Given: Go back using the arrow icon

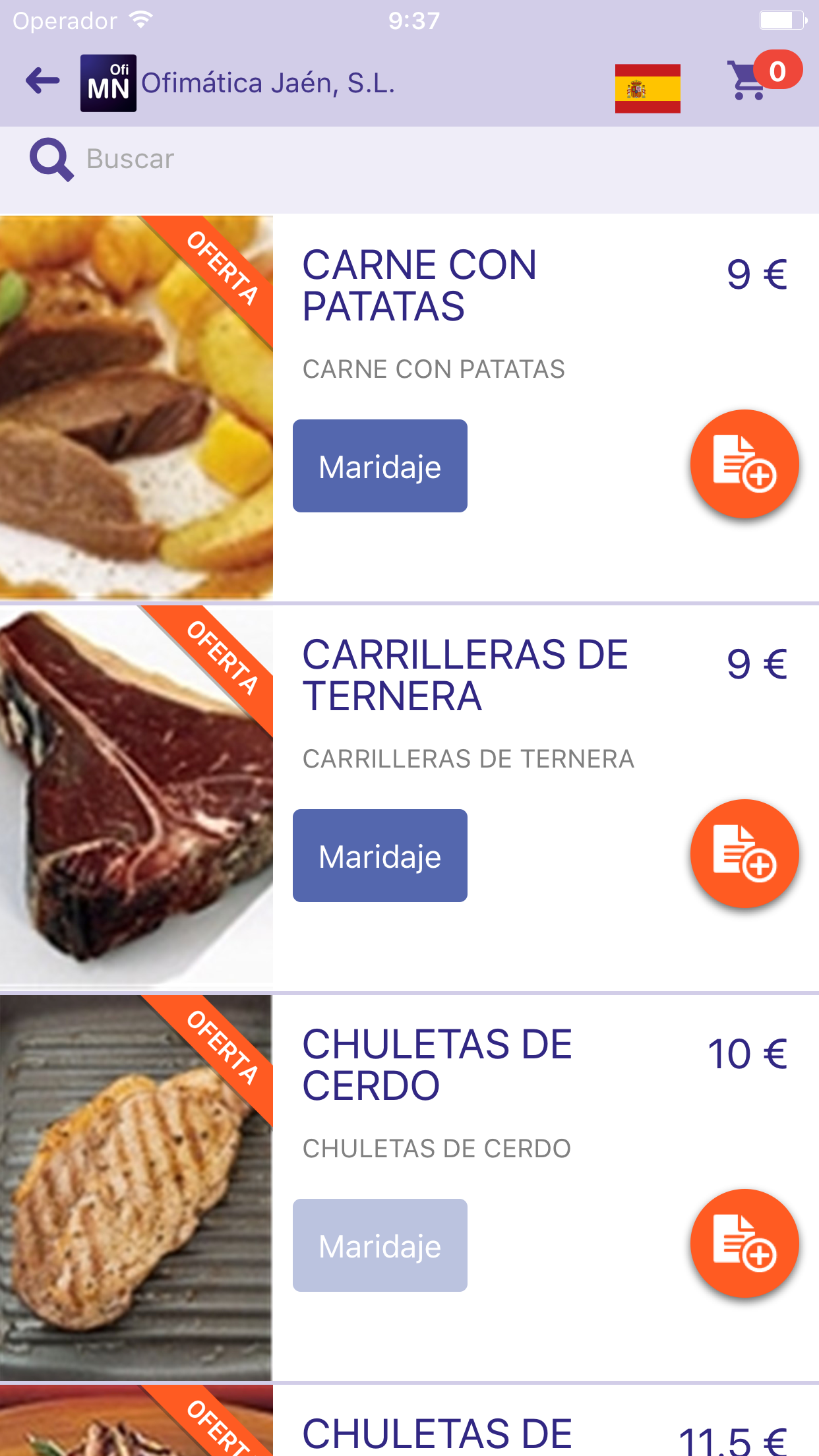Looking at the screenshot, I should coord(43,82).
